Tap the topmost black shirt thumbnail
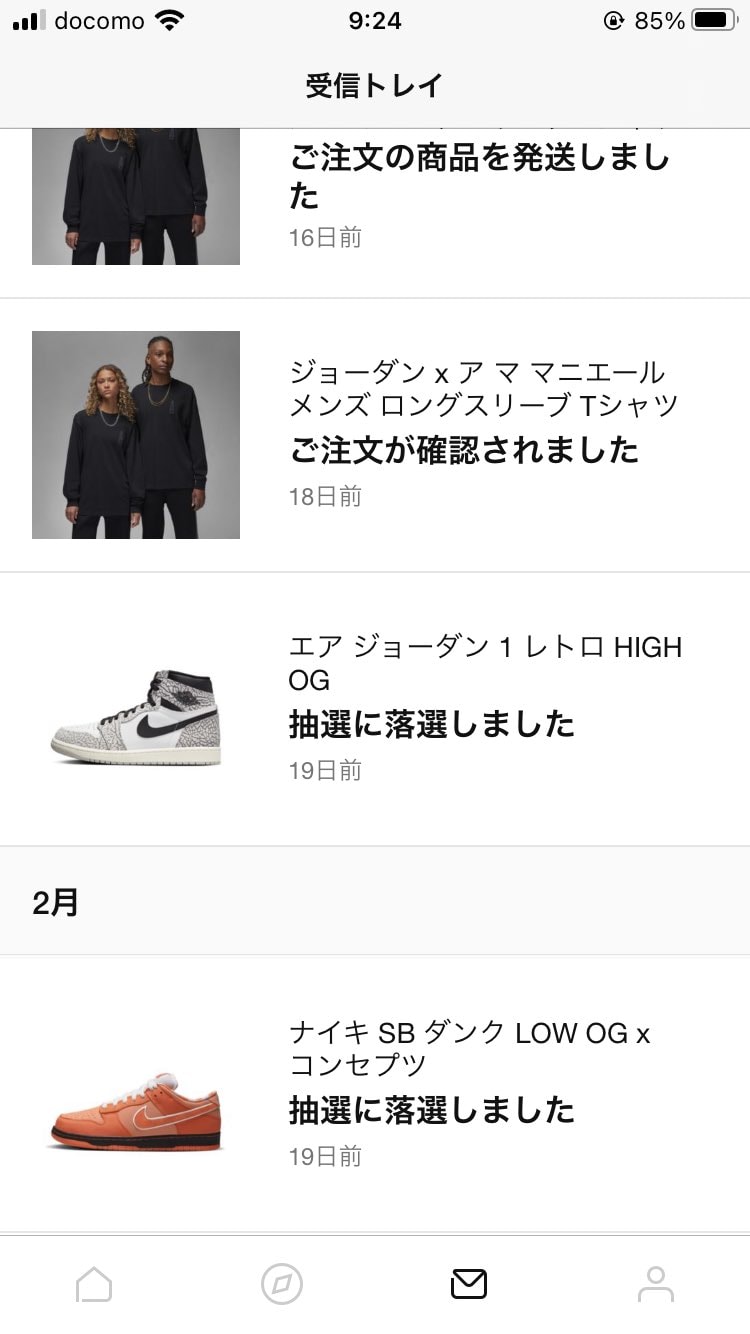 [136, 195]
